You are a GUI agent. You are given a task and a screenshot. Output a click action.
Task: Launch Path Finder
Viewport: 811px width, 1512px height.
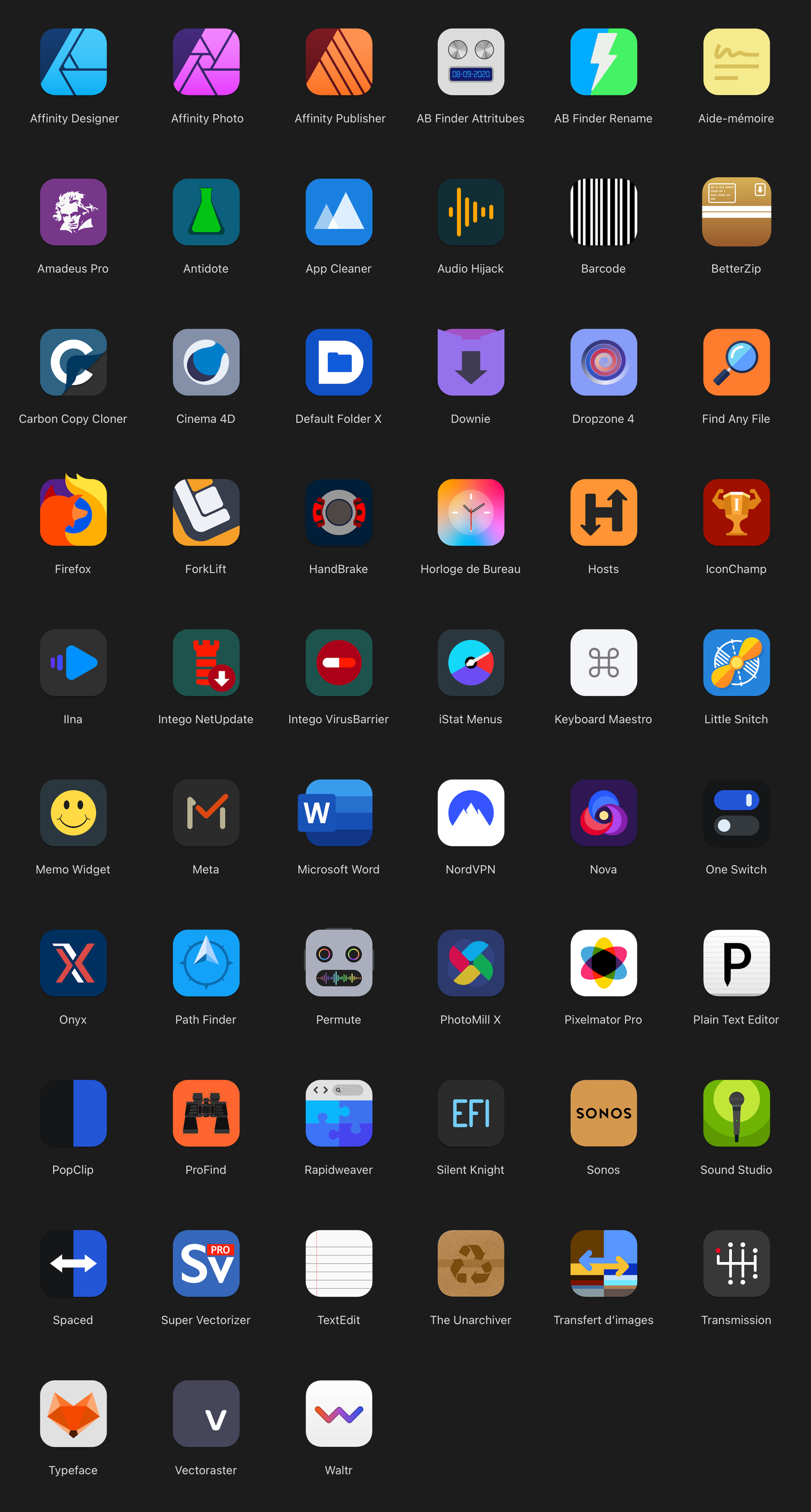pyautogui.click(x=206, y=963)
